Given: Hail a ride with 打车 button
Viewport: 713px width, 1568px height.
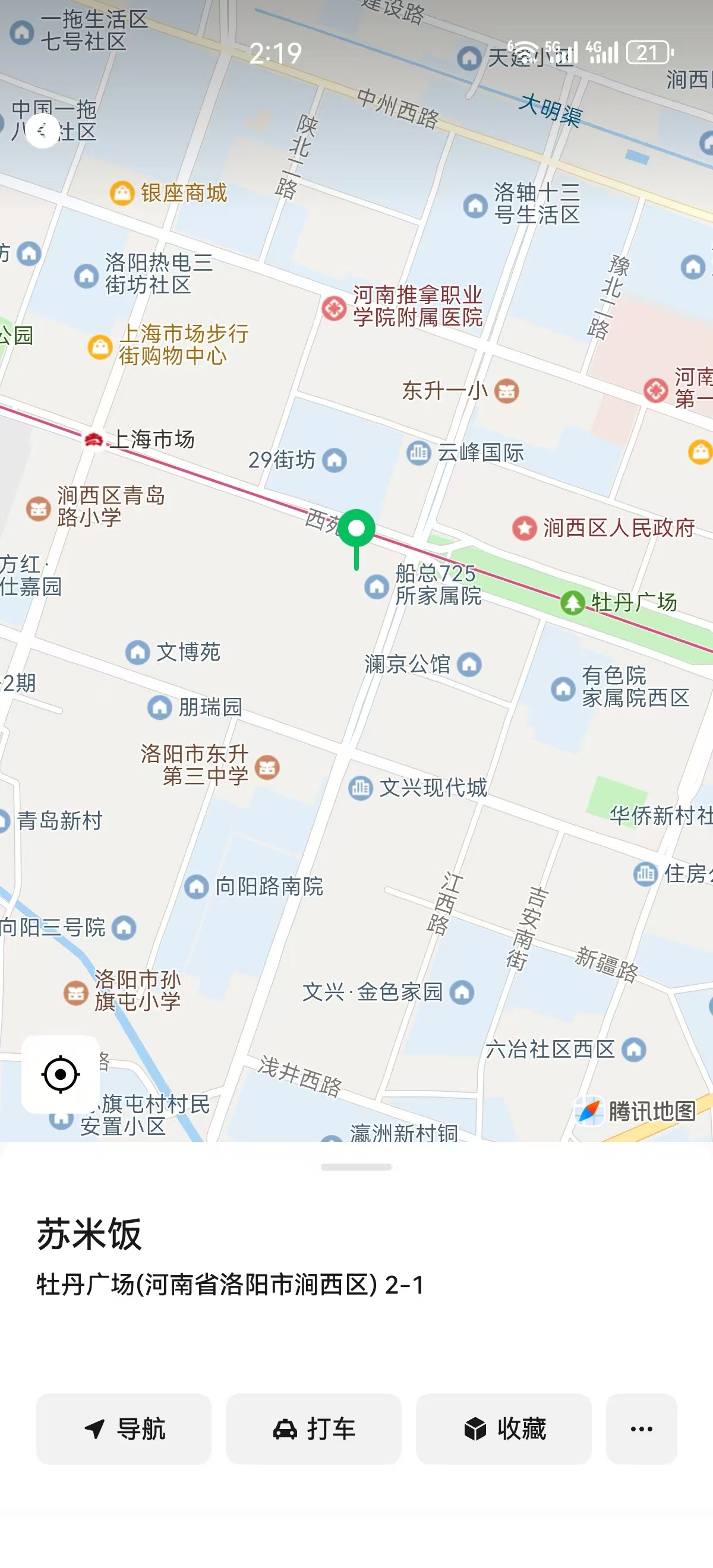Looking at the screenshot, I should click(314, 1428).
